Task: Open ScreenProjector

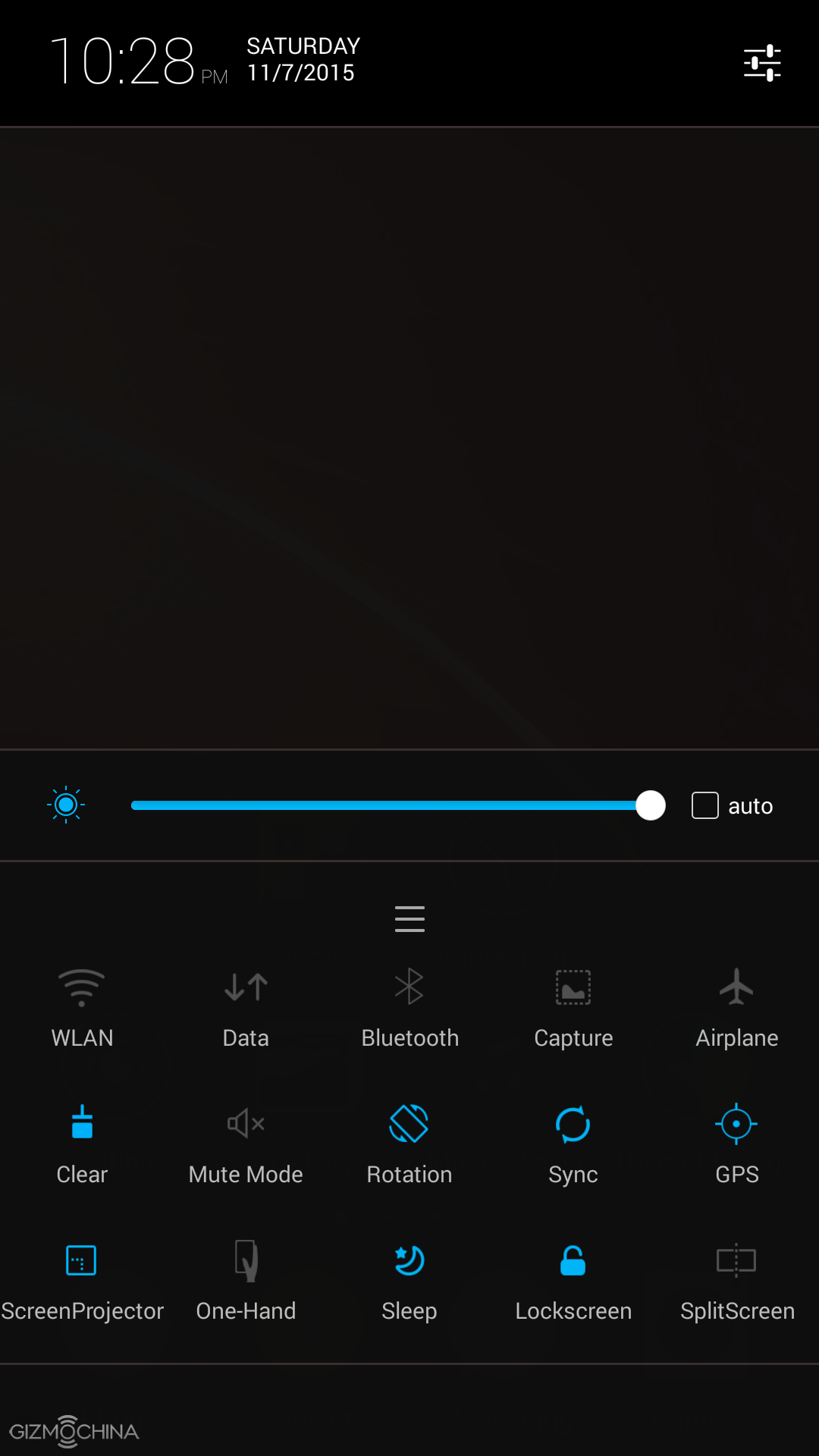Action: (82, 1278)
